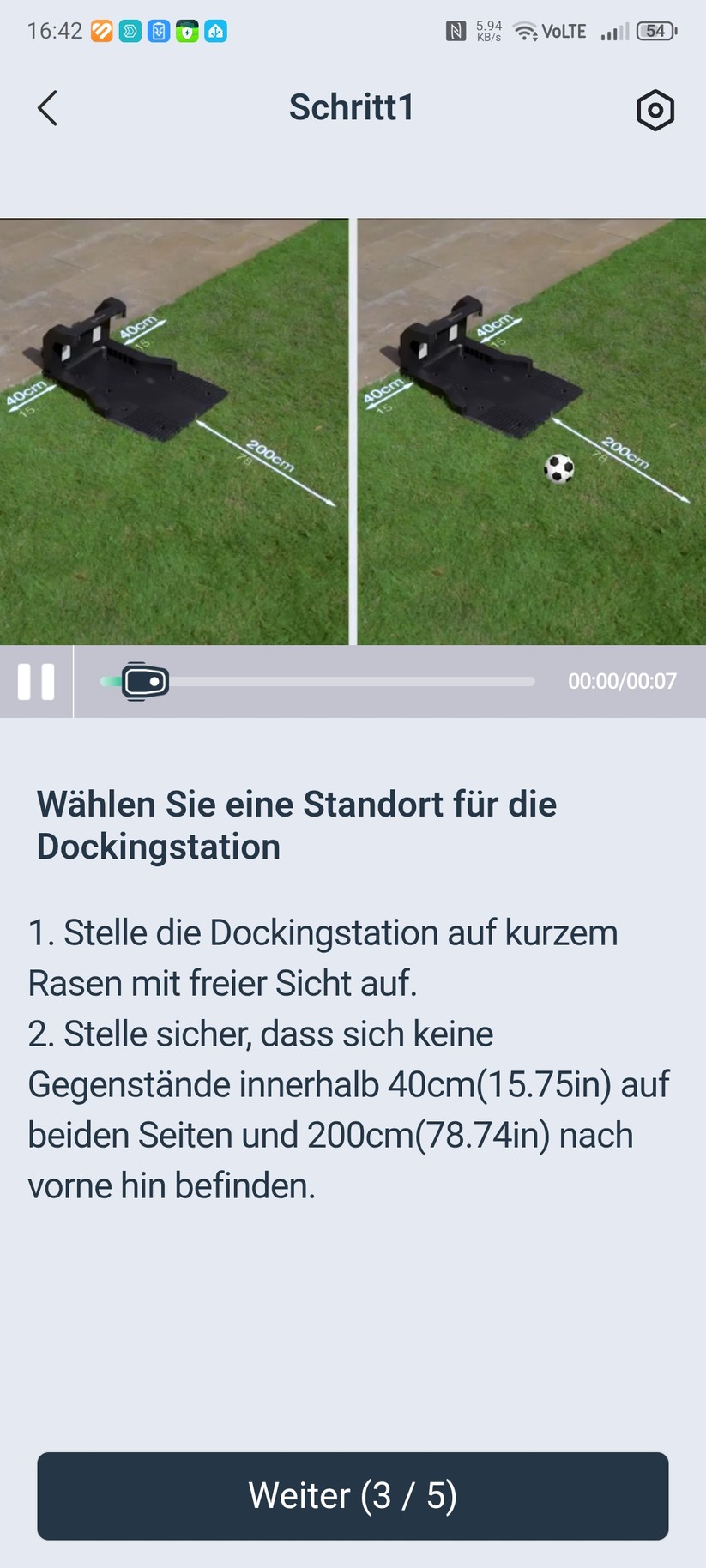
Task: Tap the video timestamp 00:00/00:07
Action: pyautogui.click(x=621, y=681)
